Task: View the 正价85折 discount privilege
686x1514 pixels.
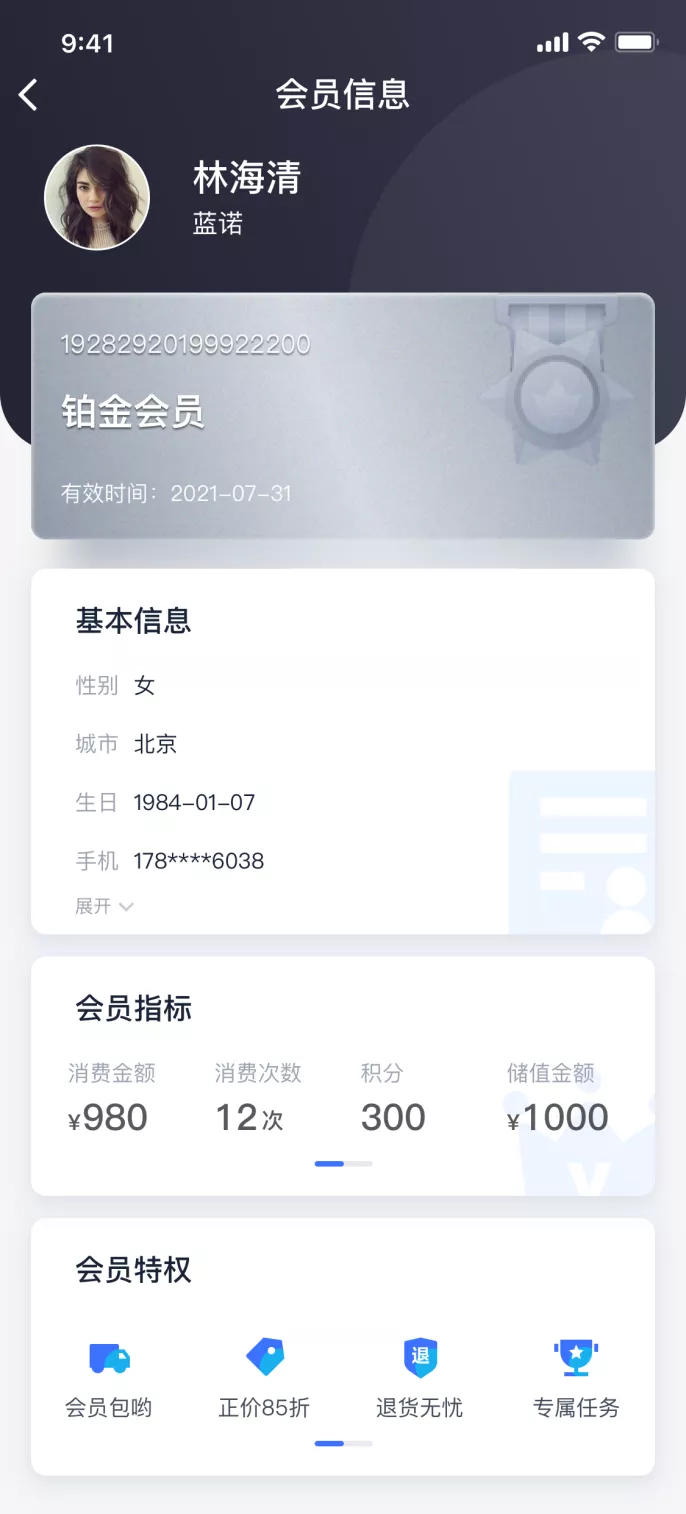Action: pyautogui.click(x=265, y=1378)
